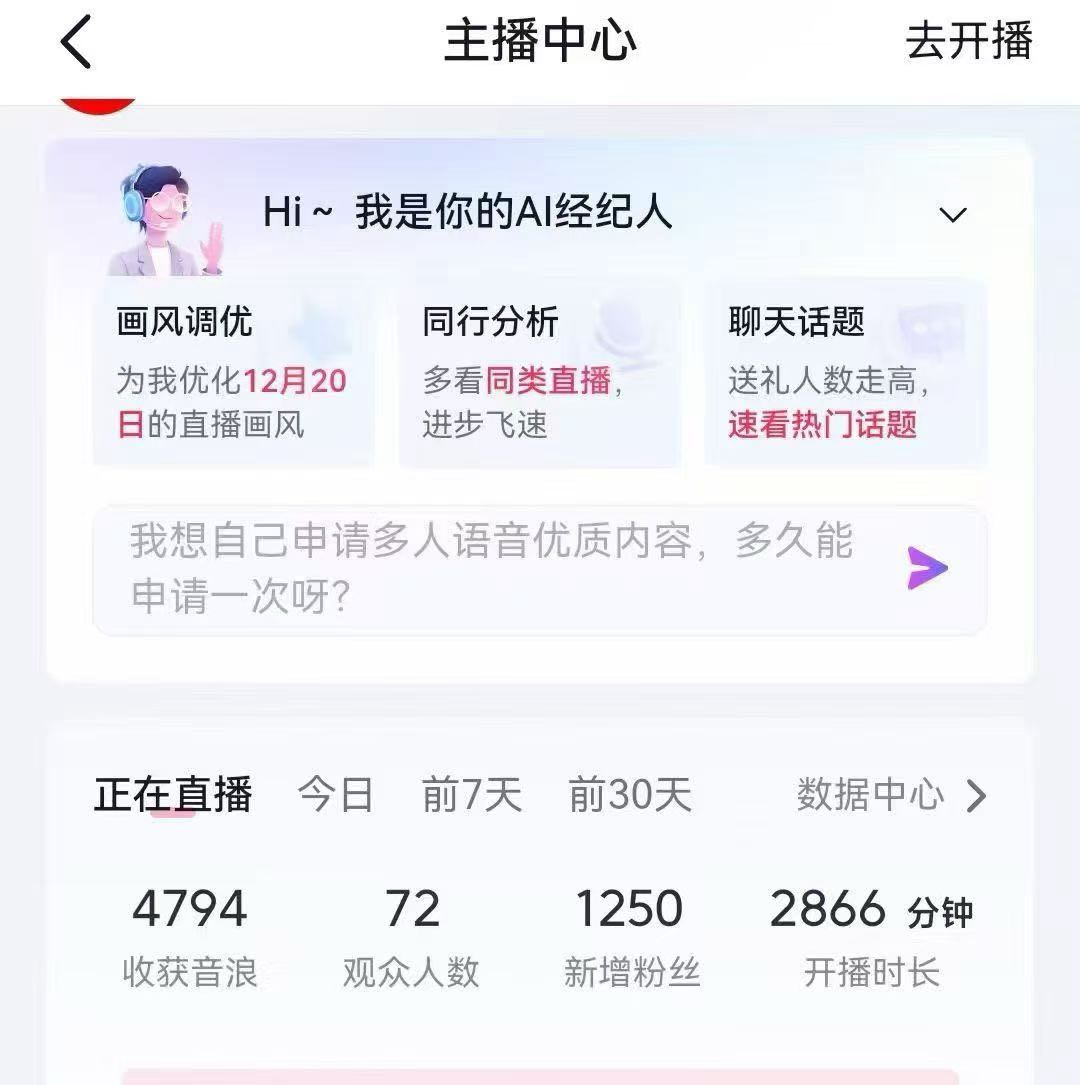1080x1085 pixels.
Task: Click the arrow next to 数据中心
Action: coord(975,795)
